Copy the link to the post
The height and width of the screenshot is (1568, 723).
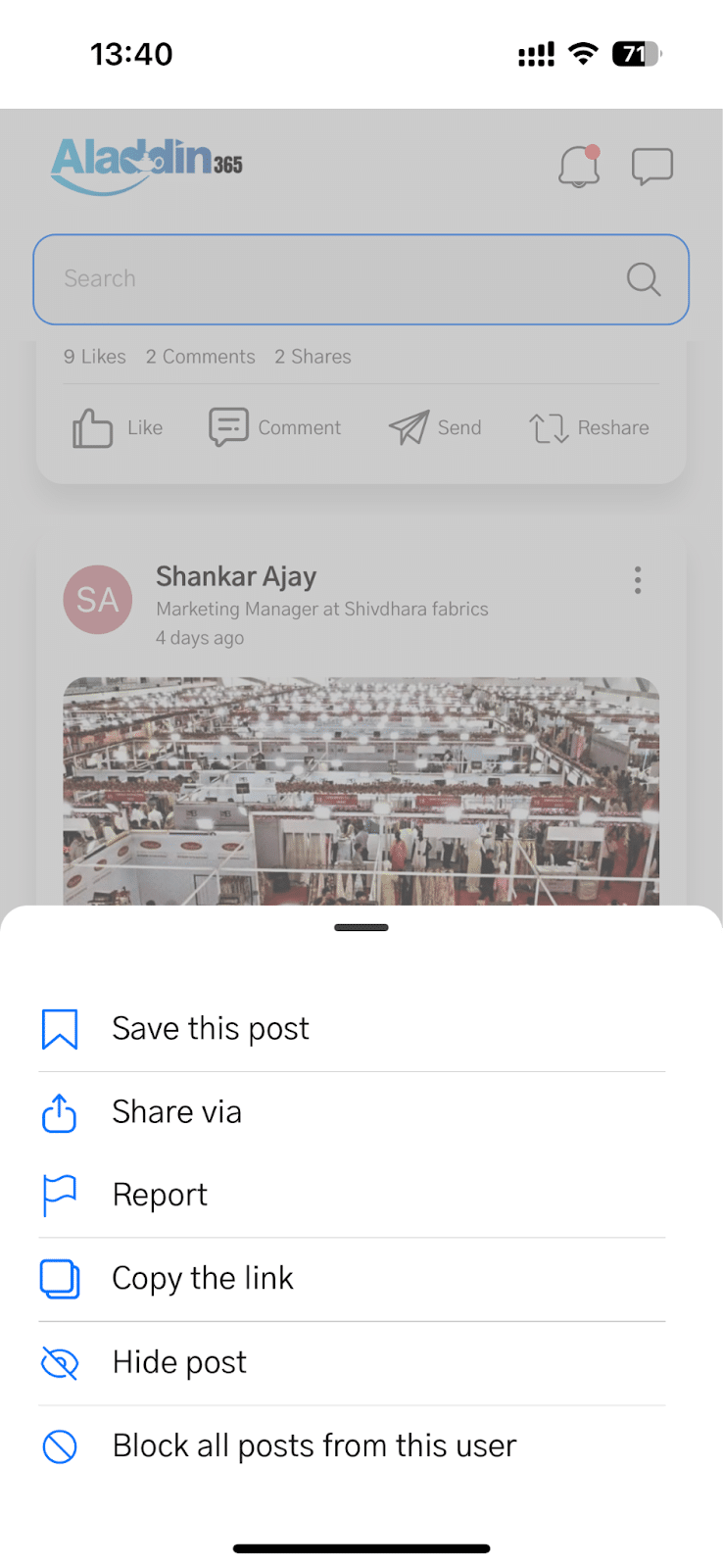pos(202,1279)
